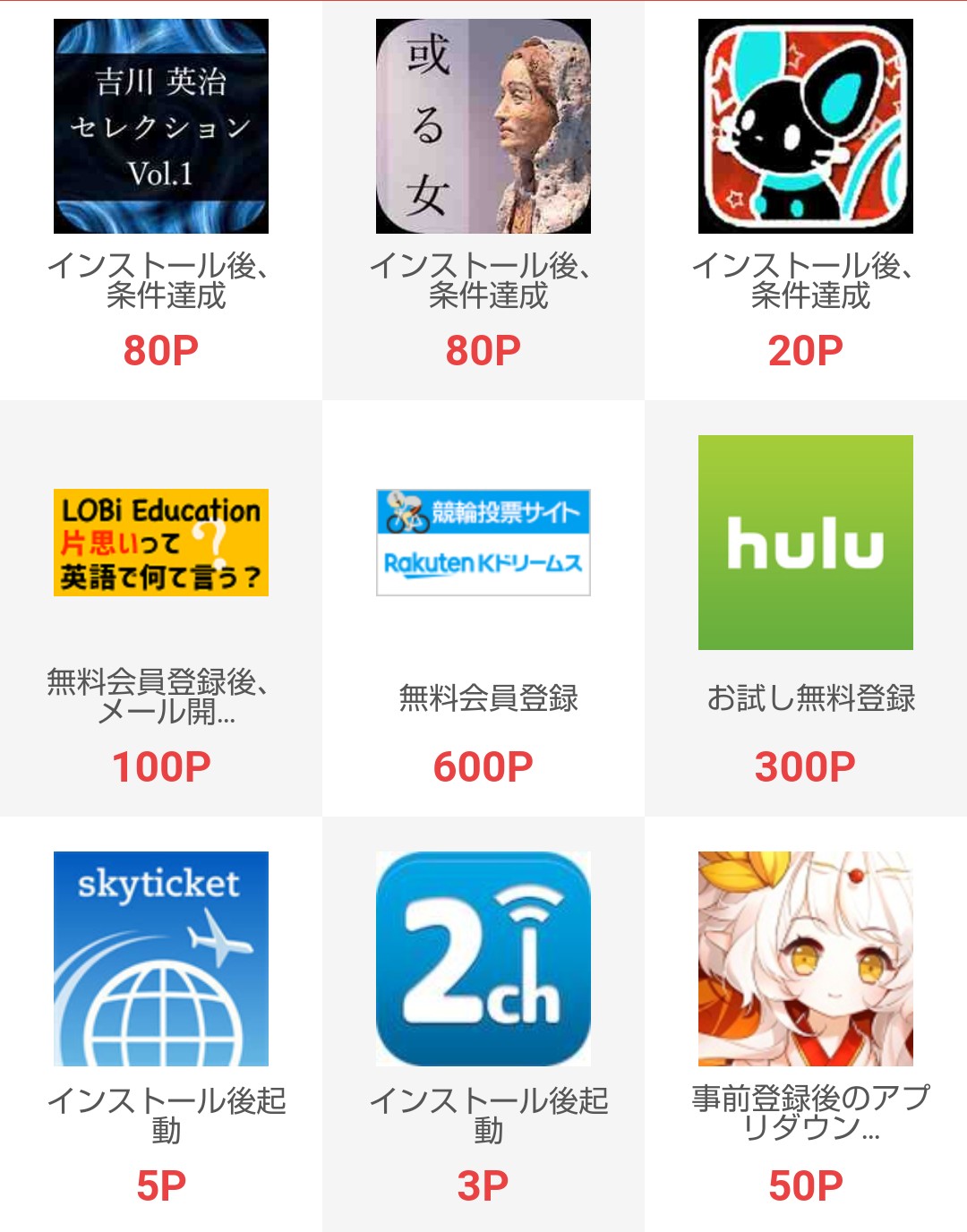967x1232 pixels.
Task: Open the black rabbit app 20P offer
Action: coord(806,126)
